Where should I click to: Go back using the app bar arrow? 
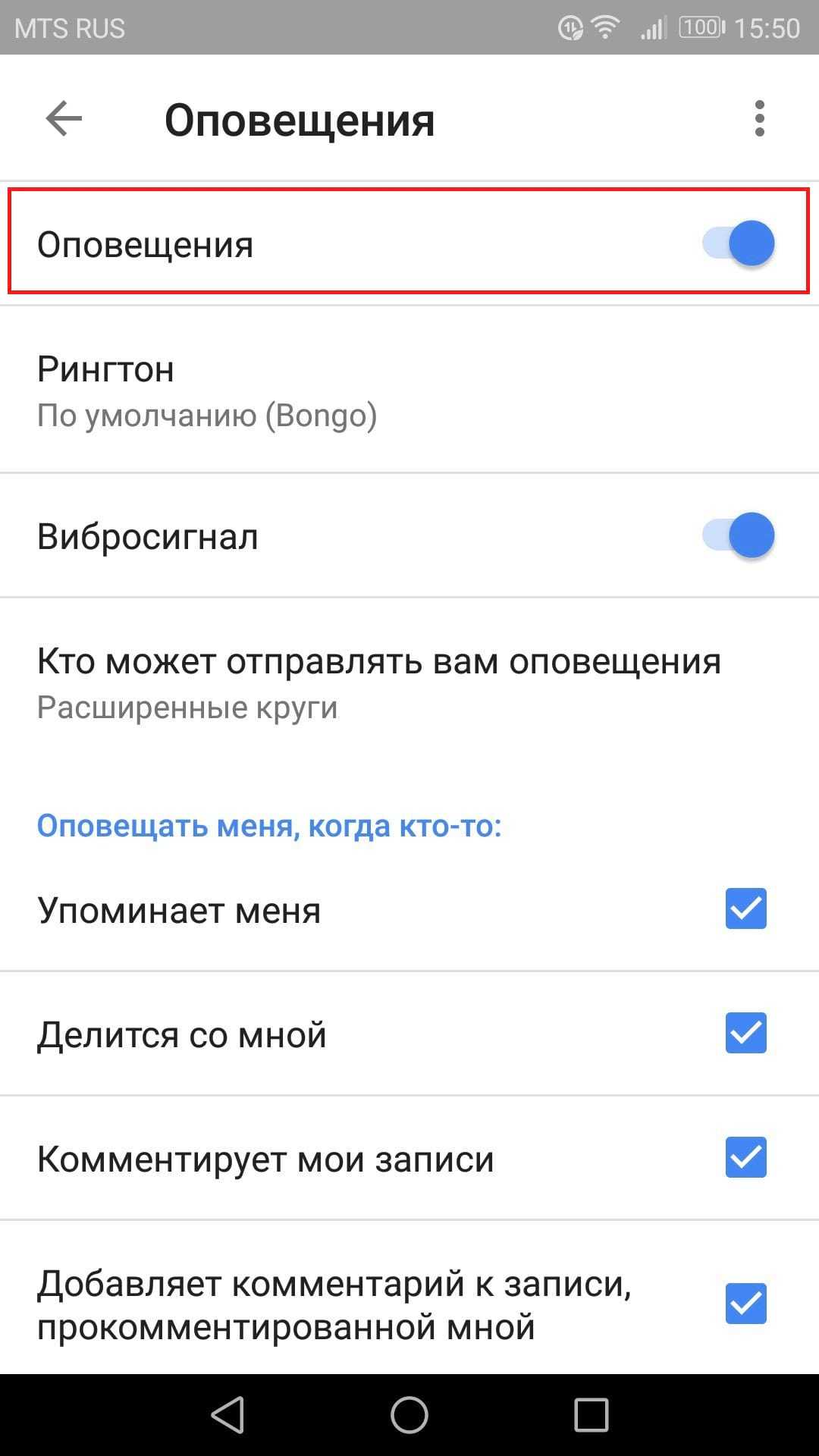coord(64,119)
